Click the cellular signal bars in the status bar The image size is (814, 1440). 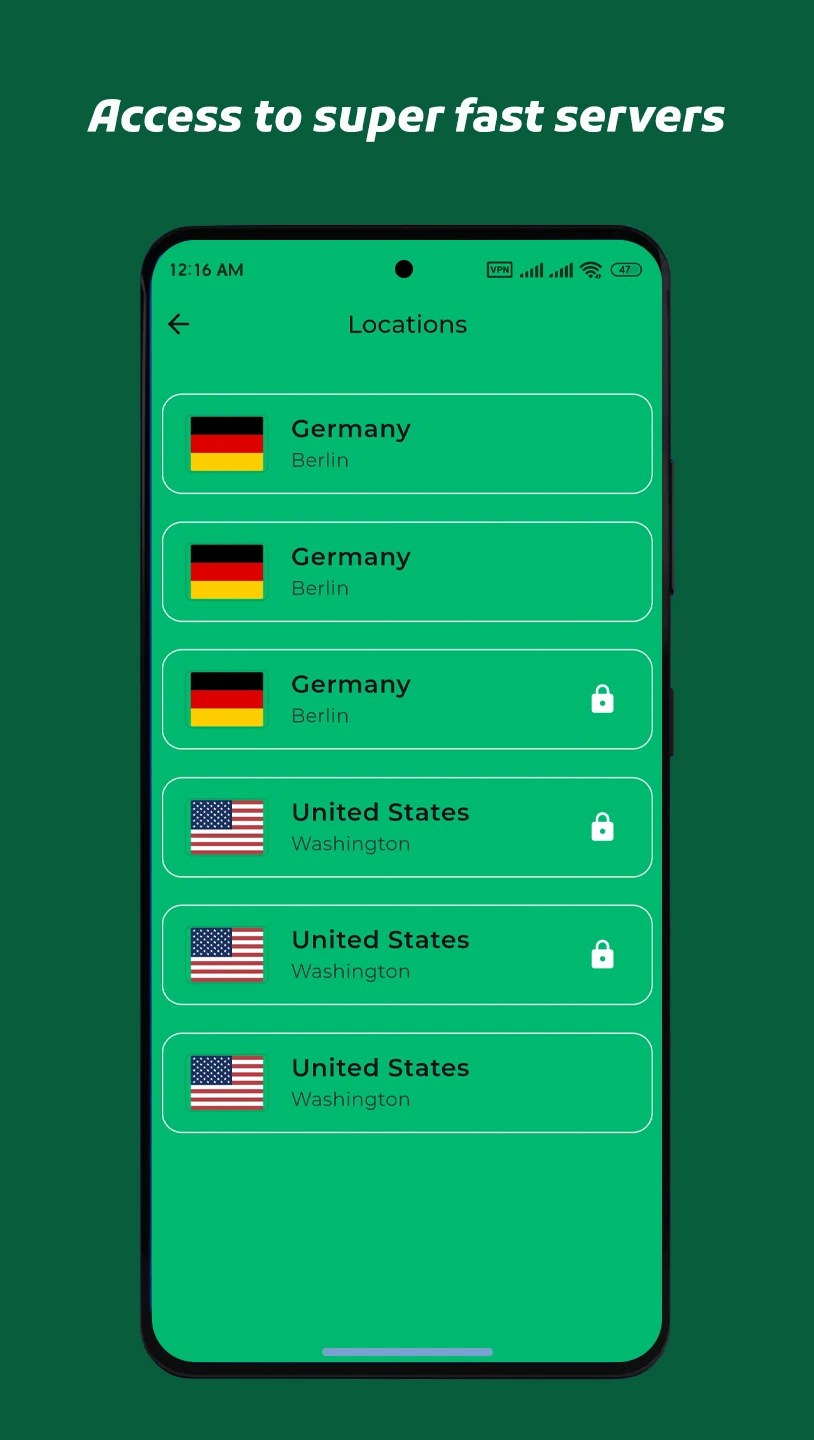click(x=532, y=269)
